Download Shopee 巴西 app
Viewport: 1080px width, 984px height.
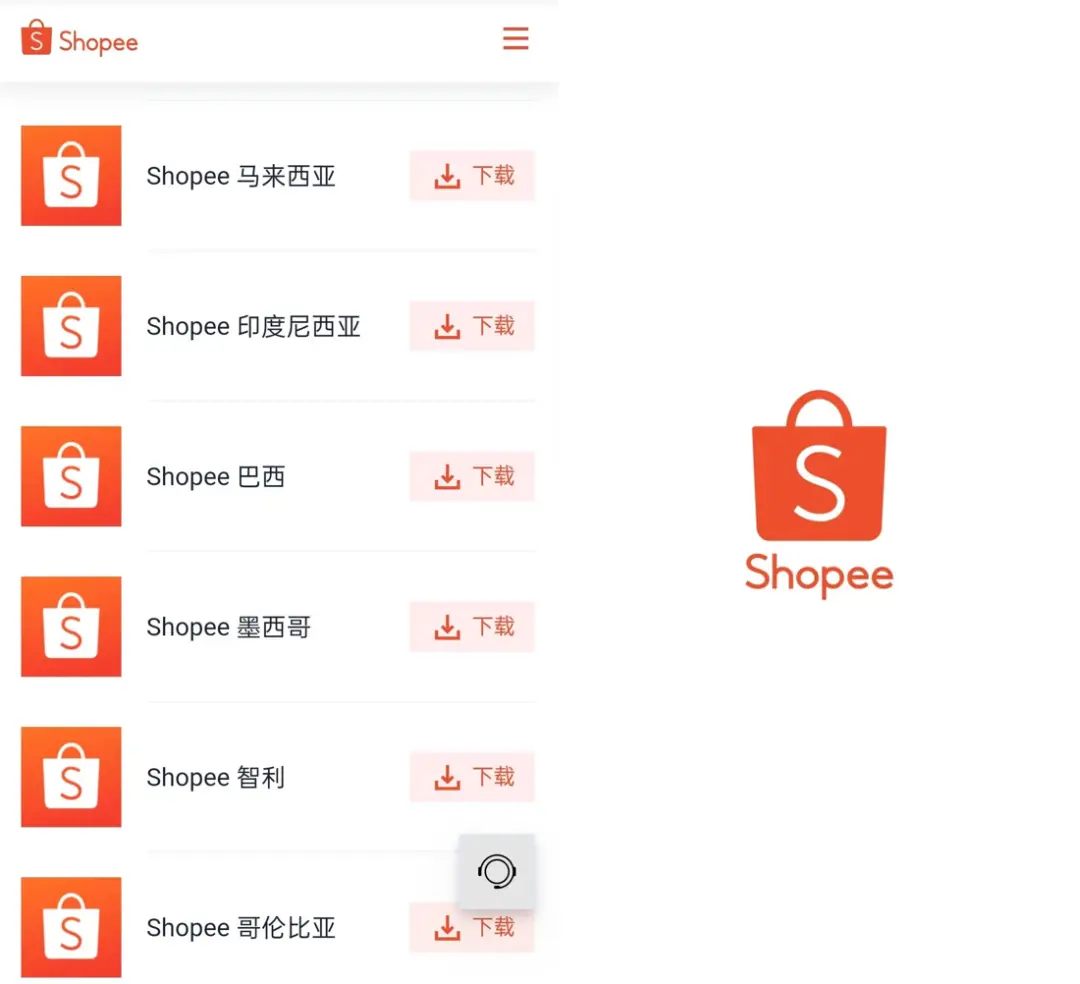pyautogui.click(x=472, y=476)
